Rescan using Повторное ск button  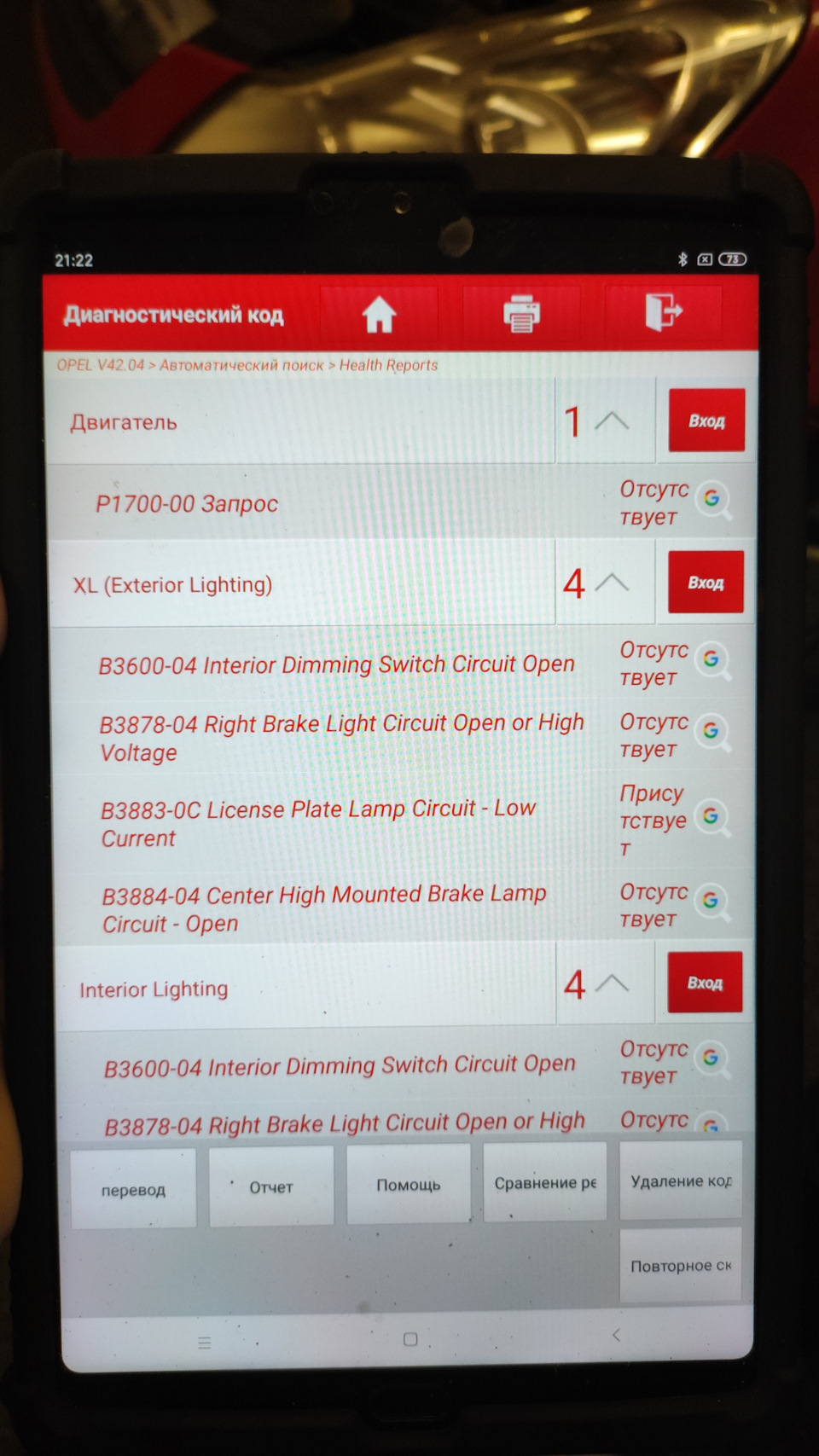coord(681,1266)
